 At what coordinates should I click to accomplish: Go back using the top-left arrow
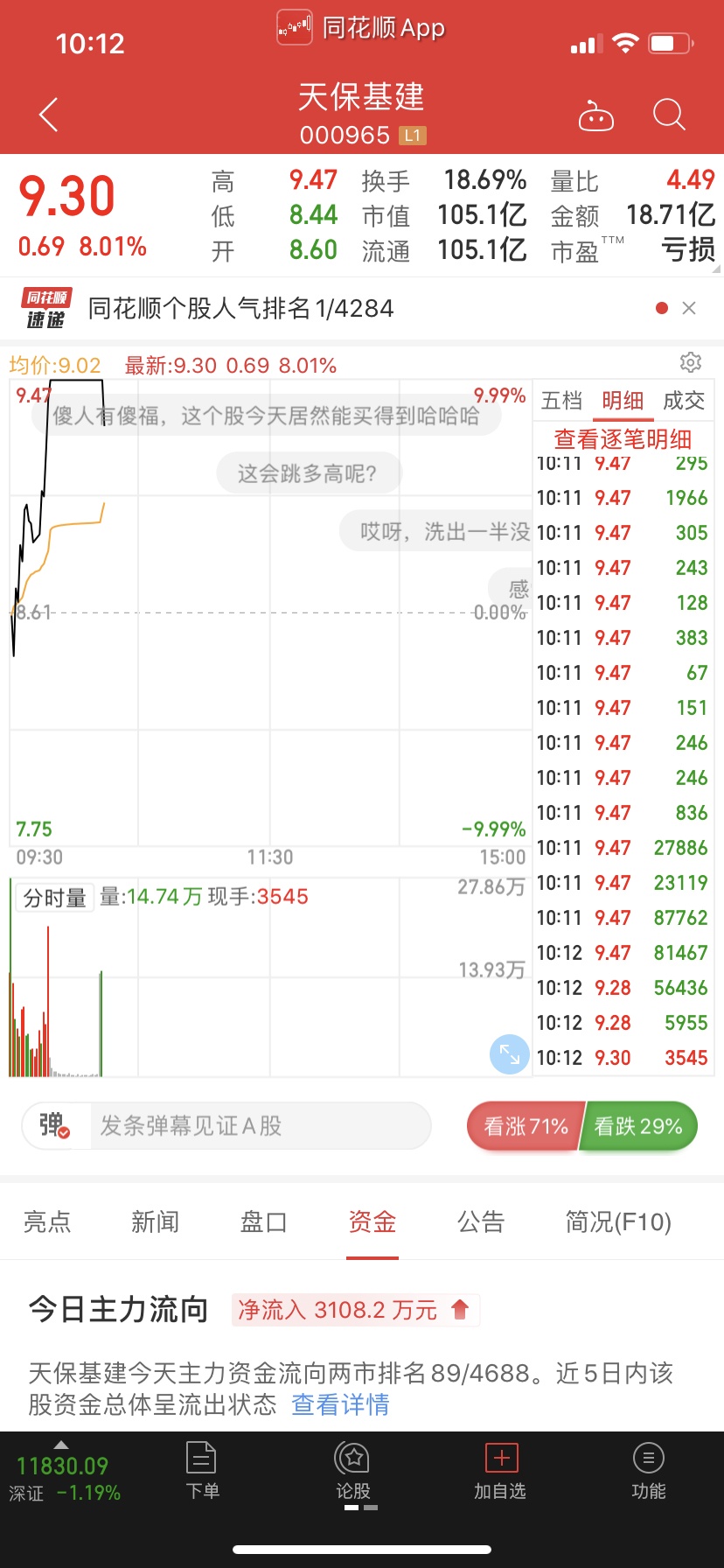pos(49,115)
